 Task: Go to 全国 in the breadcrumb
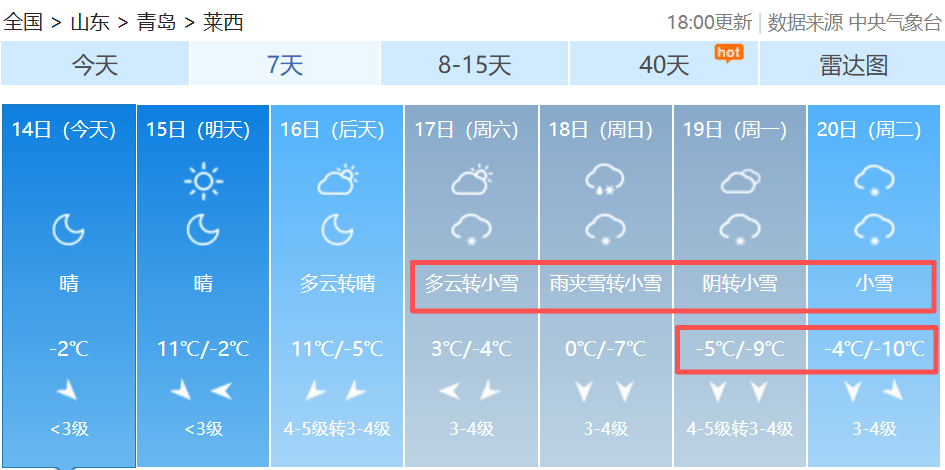(x=23, y=21)
